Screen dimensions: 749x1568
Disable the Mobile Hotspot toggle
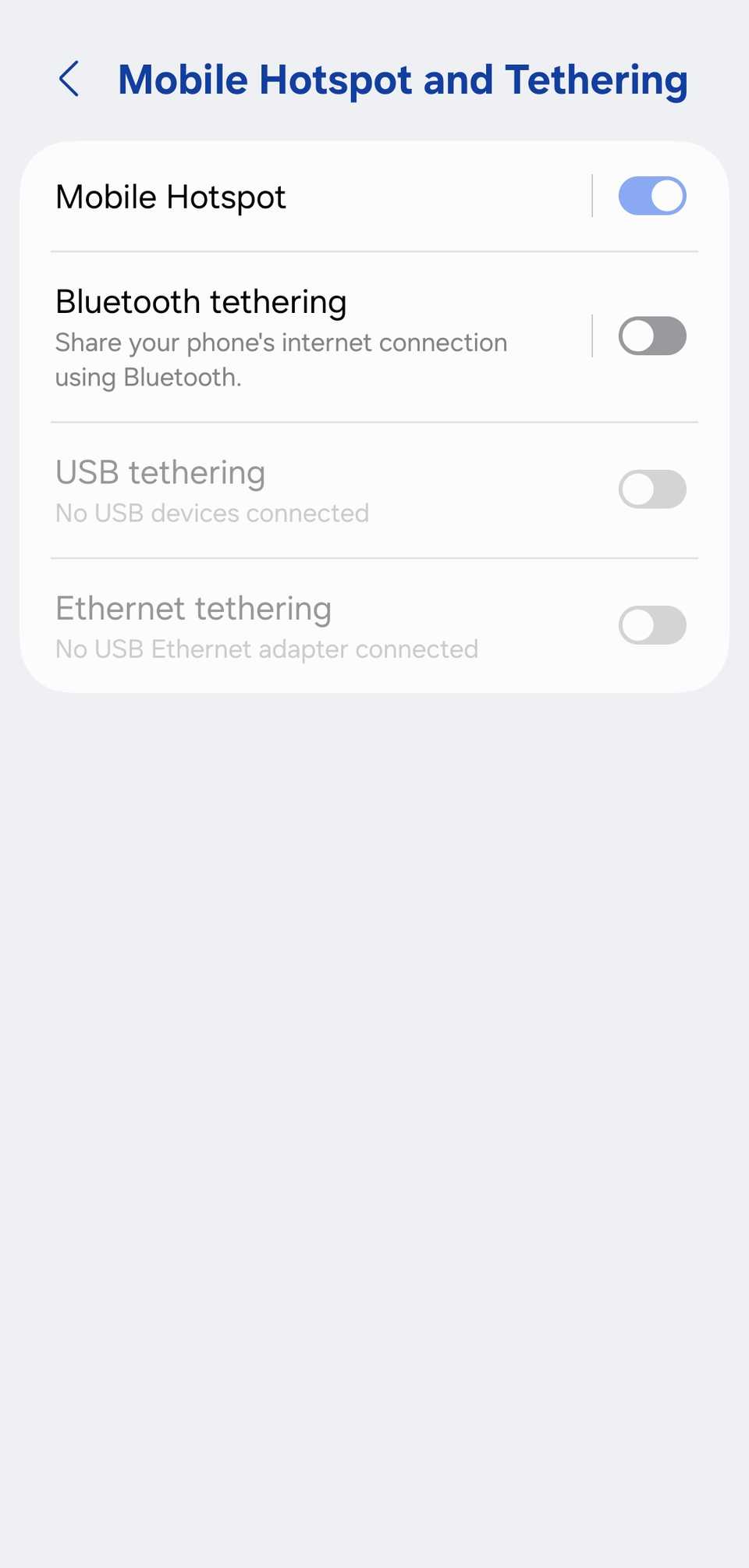(x=652, y=196)
